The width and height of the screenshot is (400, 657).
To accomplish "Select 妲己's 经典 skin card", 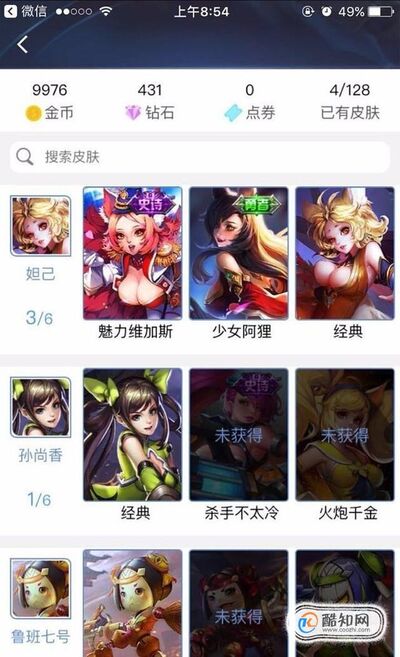I will click(345, 253).
